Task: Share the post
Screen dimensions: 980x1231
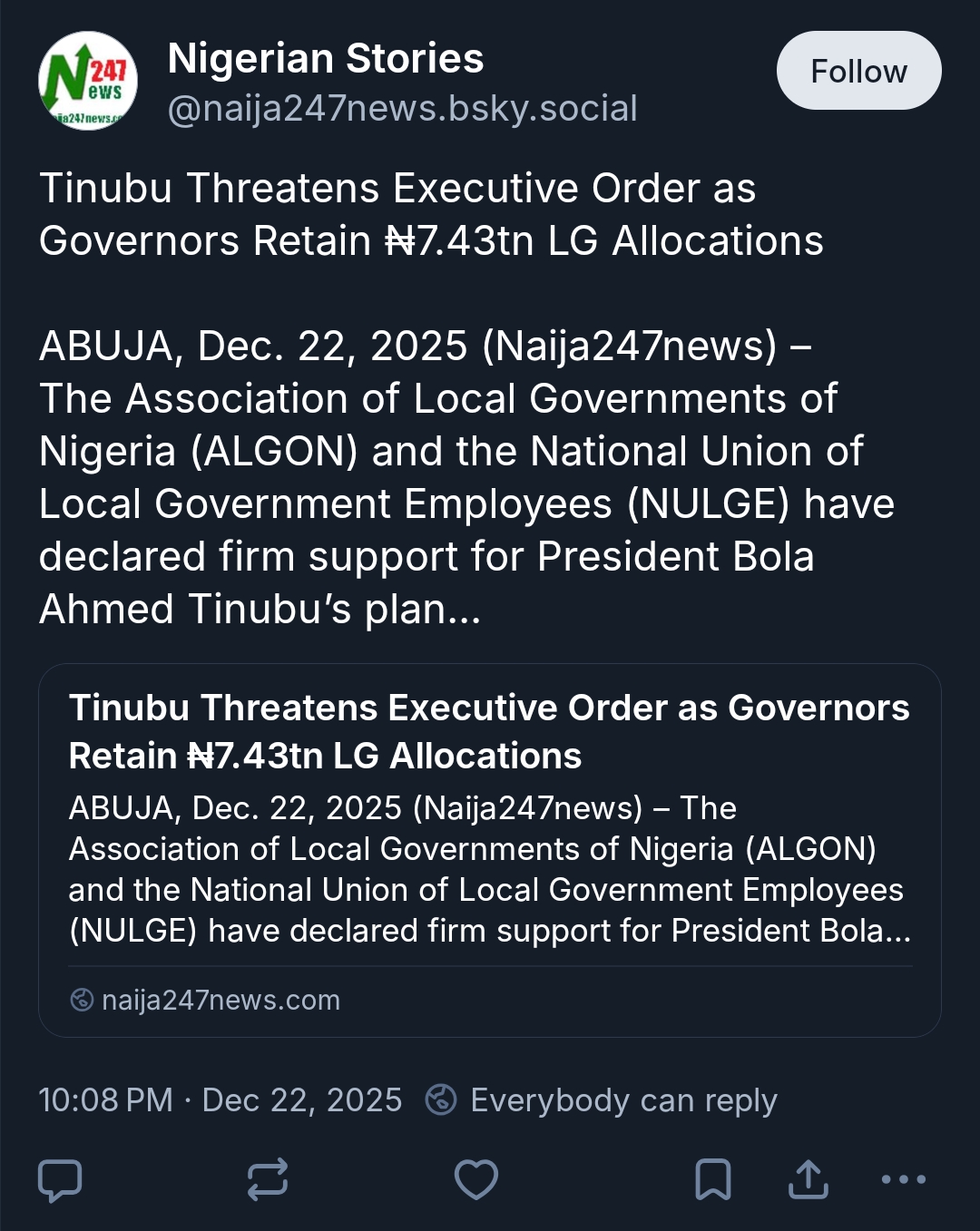Action: click(808, 1179)
